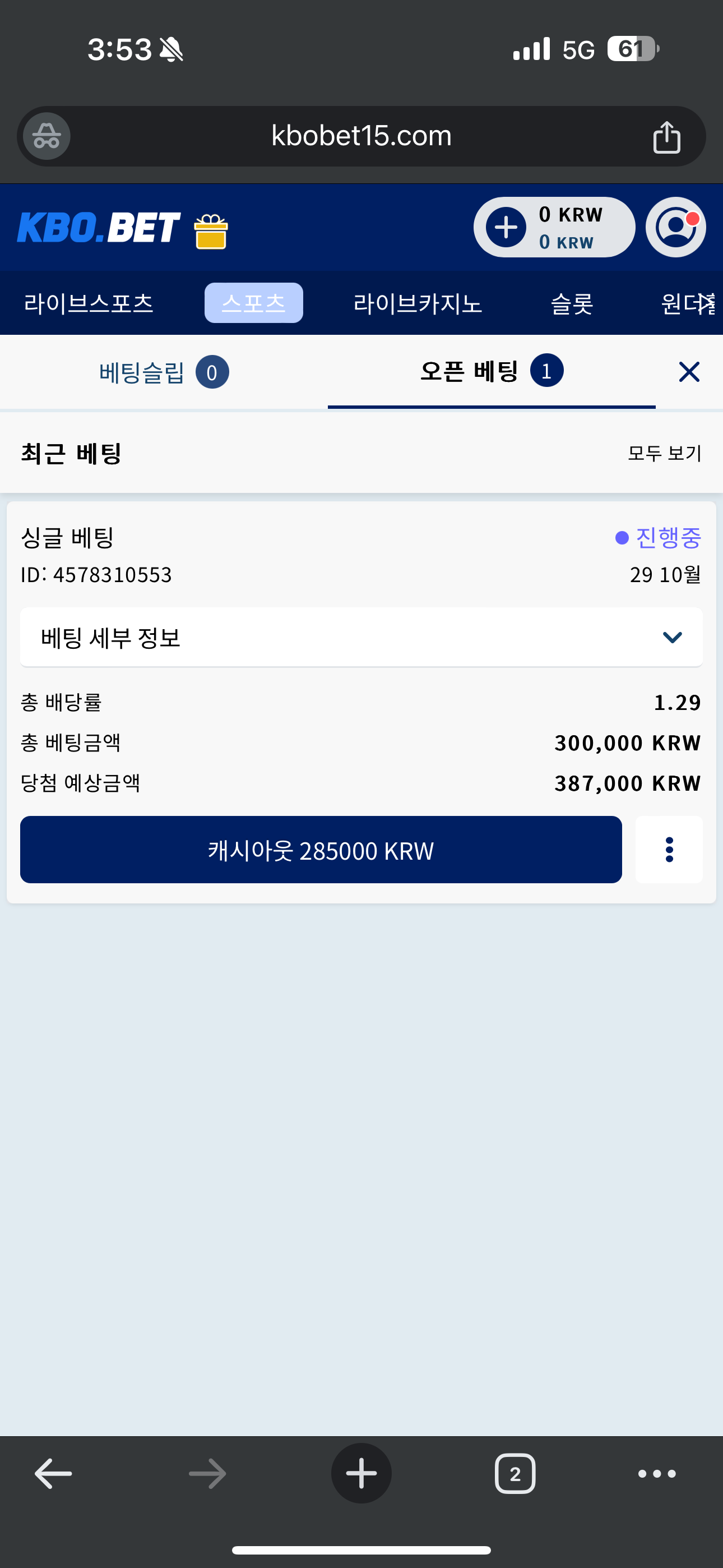View the open tabs switcher
The height and width of the screenshot is (1568, 723).
515,1474
